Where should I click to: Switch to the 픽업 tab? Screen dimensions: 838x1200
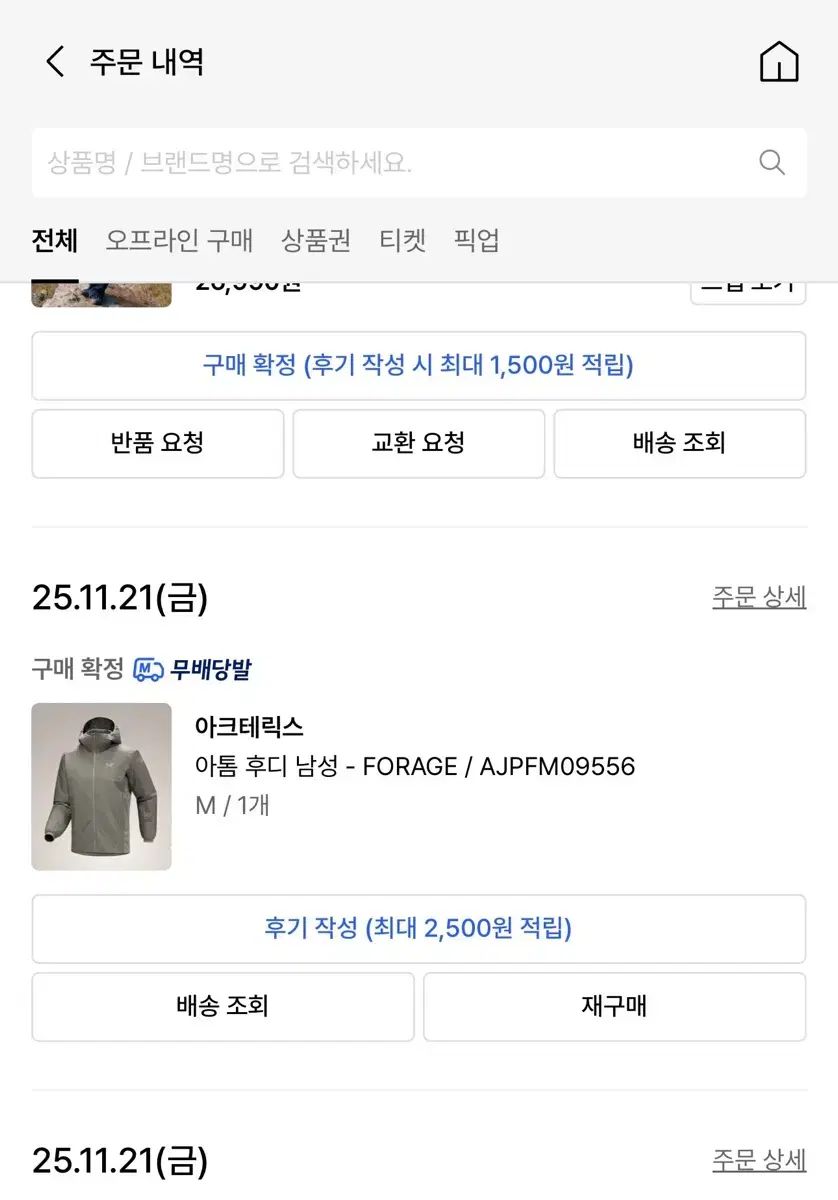[x=476, y=241]
